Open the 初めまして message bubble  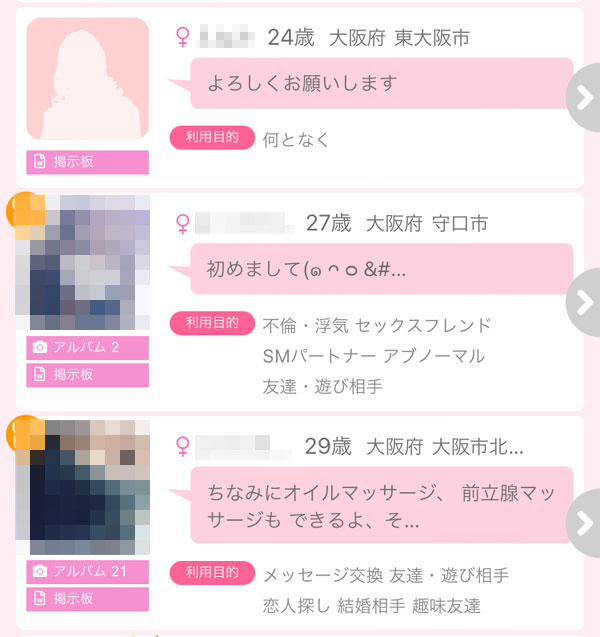click(x=380, y=269)
